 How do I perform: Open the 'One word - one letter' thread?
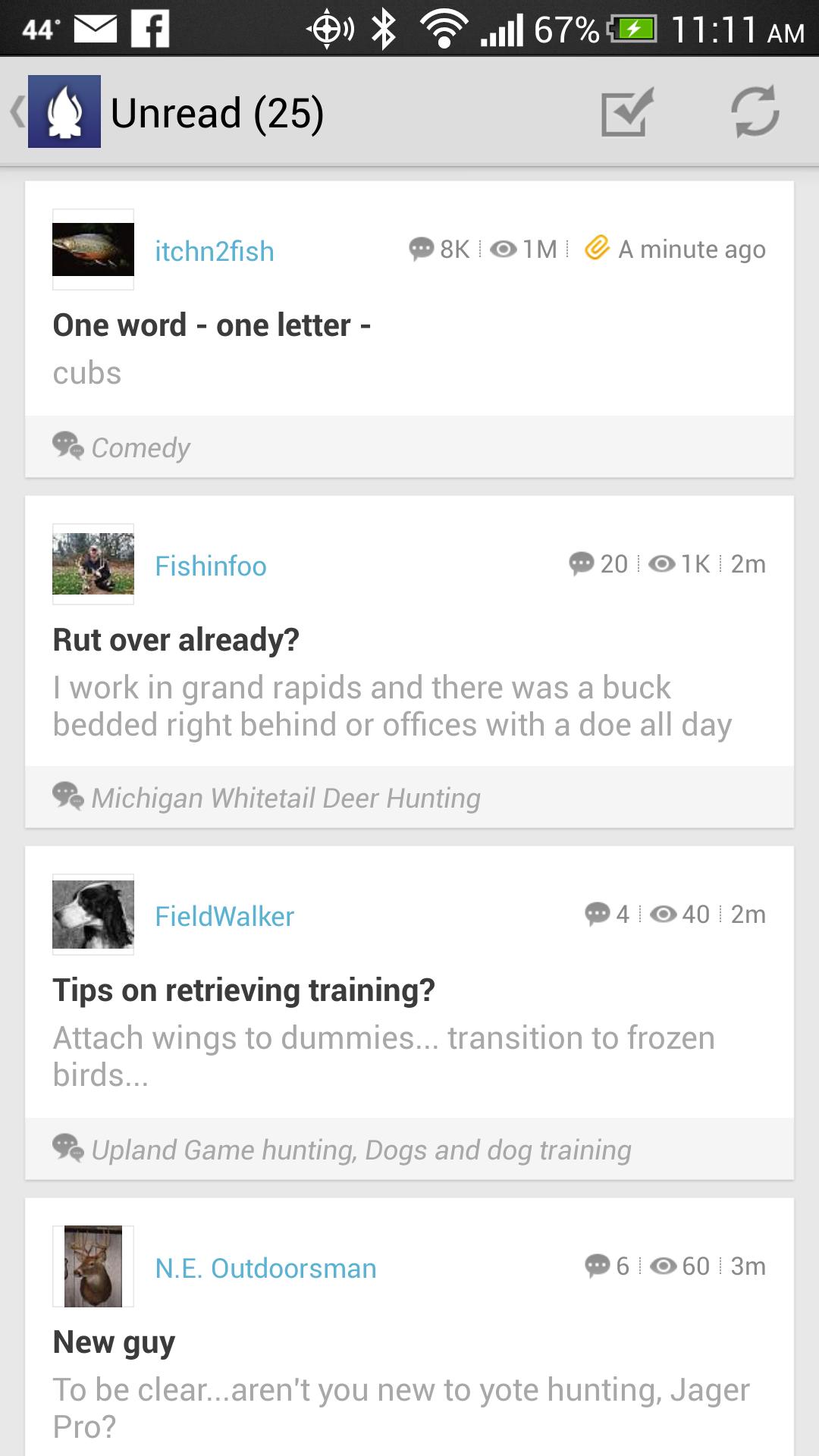(x=212, y=326)
